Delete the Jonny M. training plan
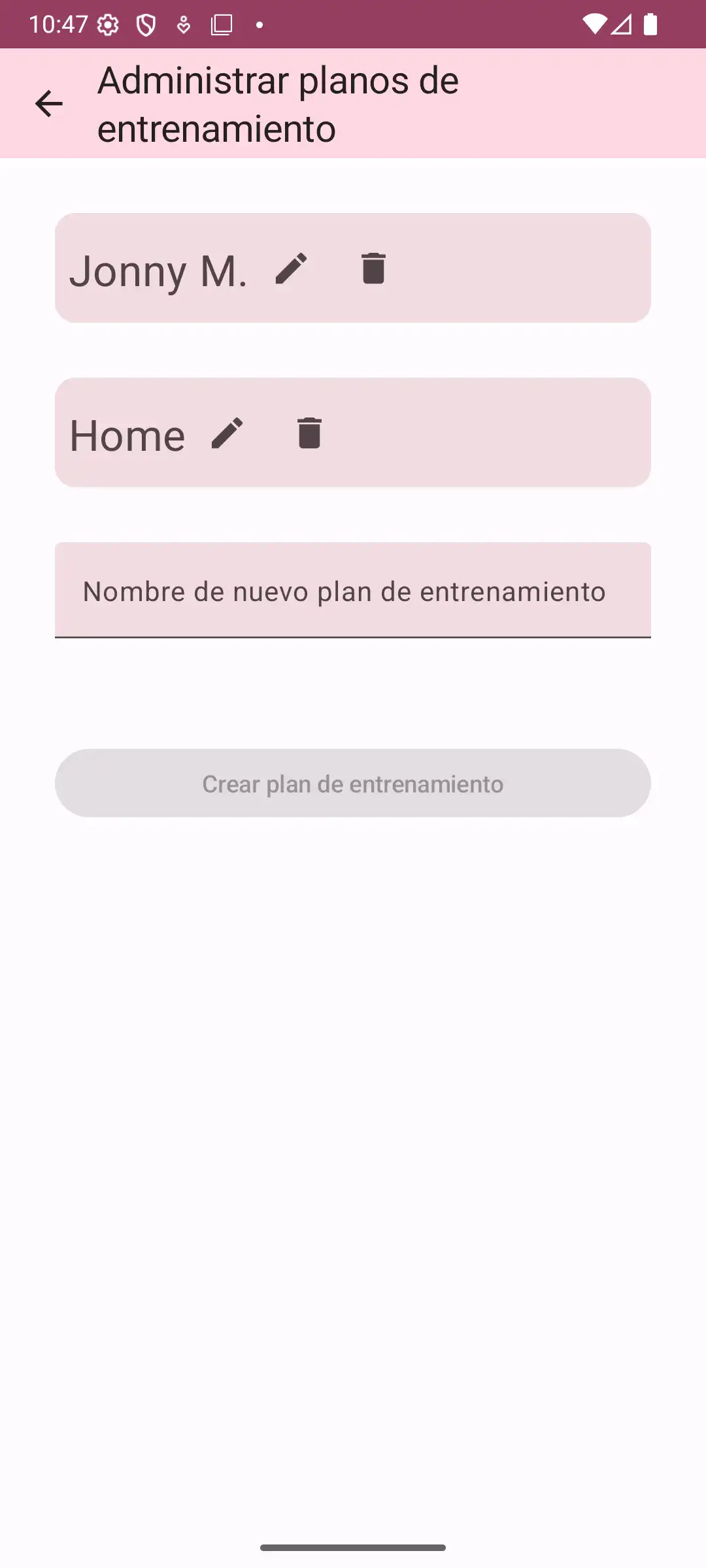The image size is (706, 1568). pos(373,269)
